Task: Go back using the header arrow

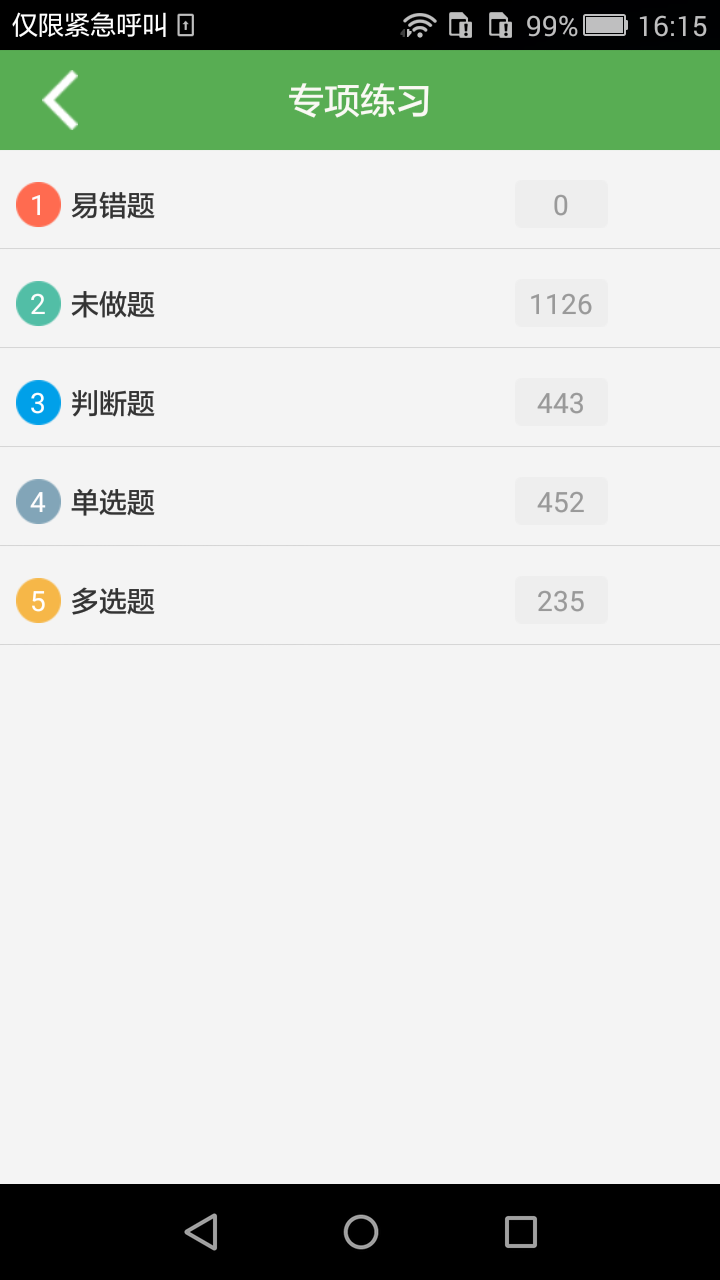Action: (60, 100)
